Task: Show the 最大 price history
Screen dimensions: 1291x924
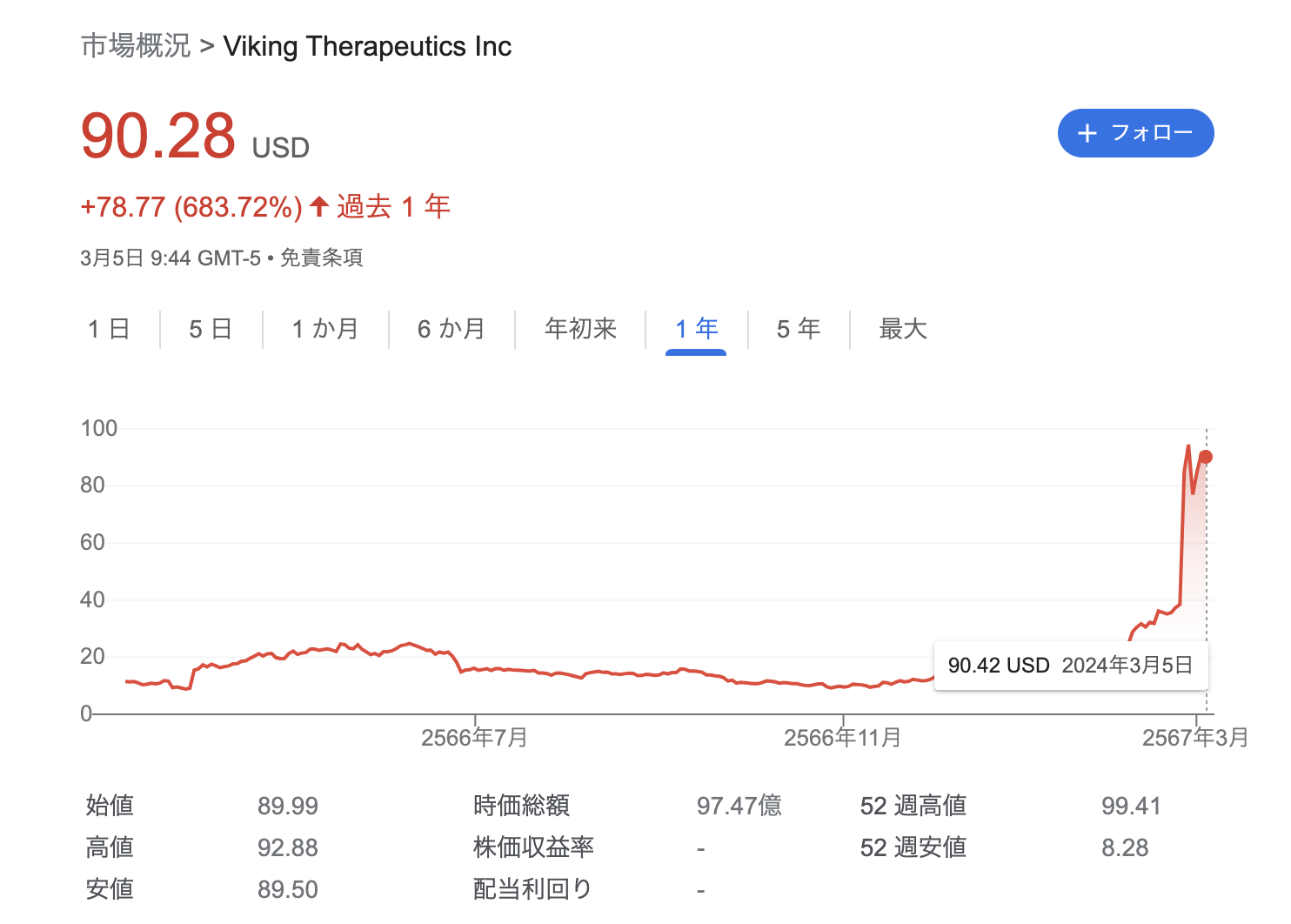Action: (x=903, y=329)
